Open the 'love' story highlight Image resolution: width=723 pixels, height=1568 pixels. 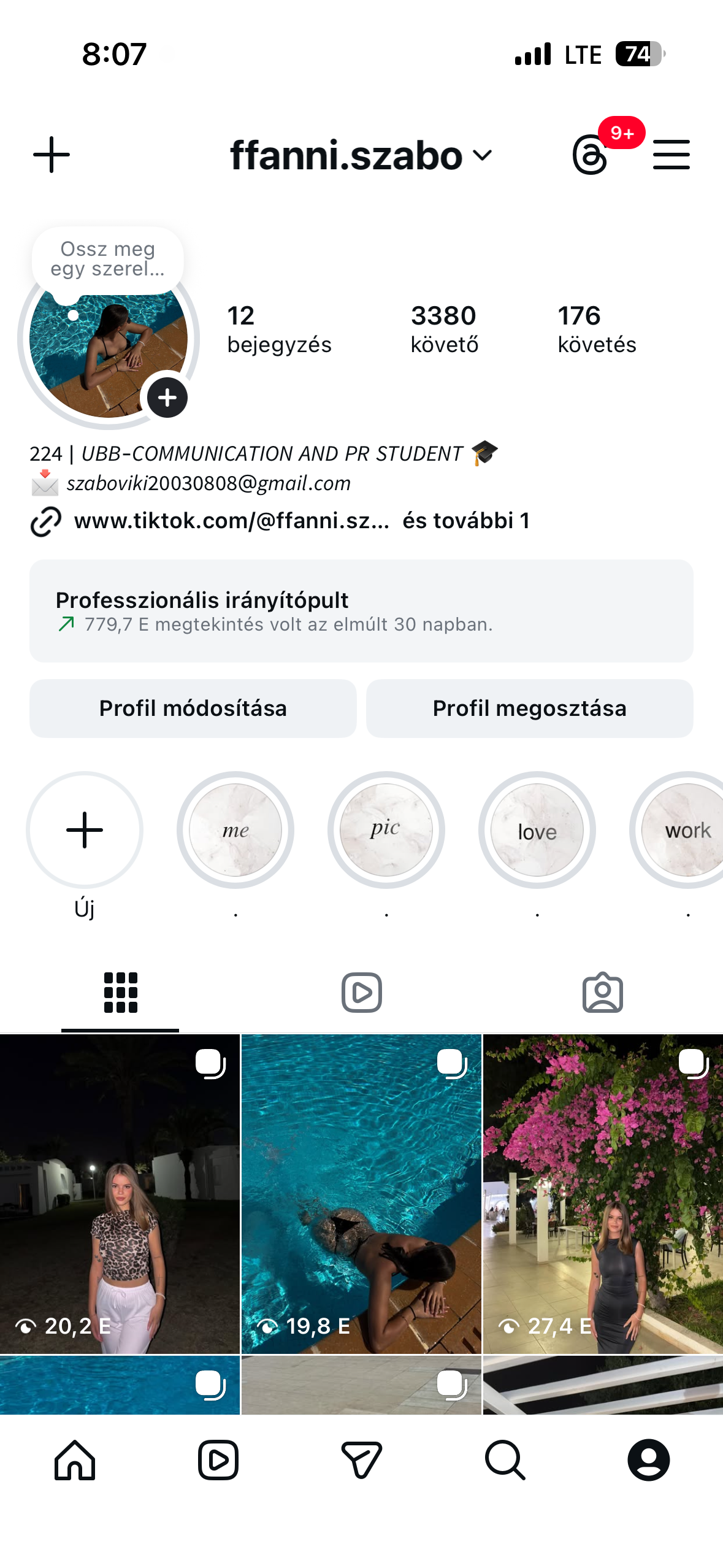coord(537,830)
